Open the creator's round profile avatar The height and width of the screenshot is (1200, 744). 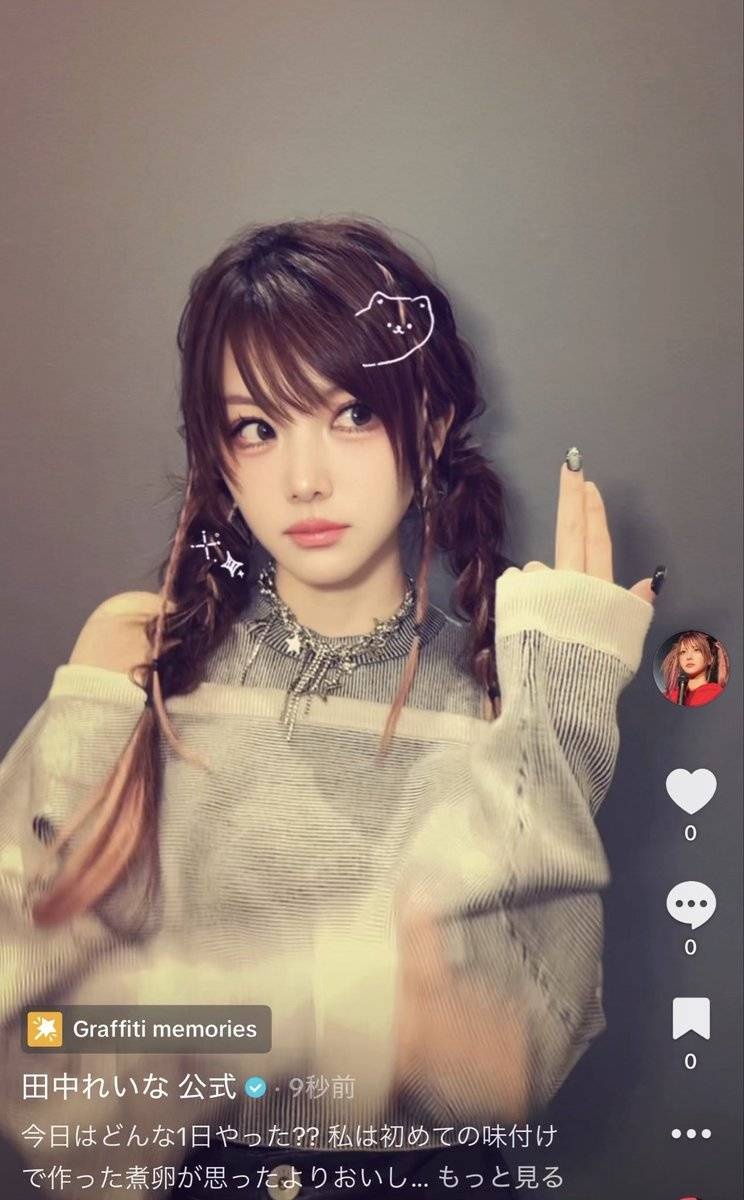point(690,668)
